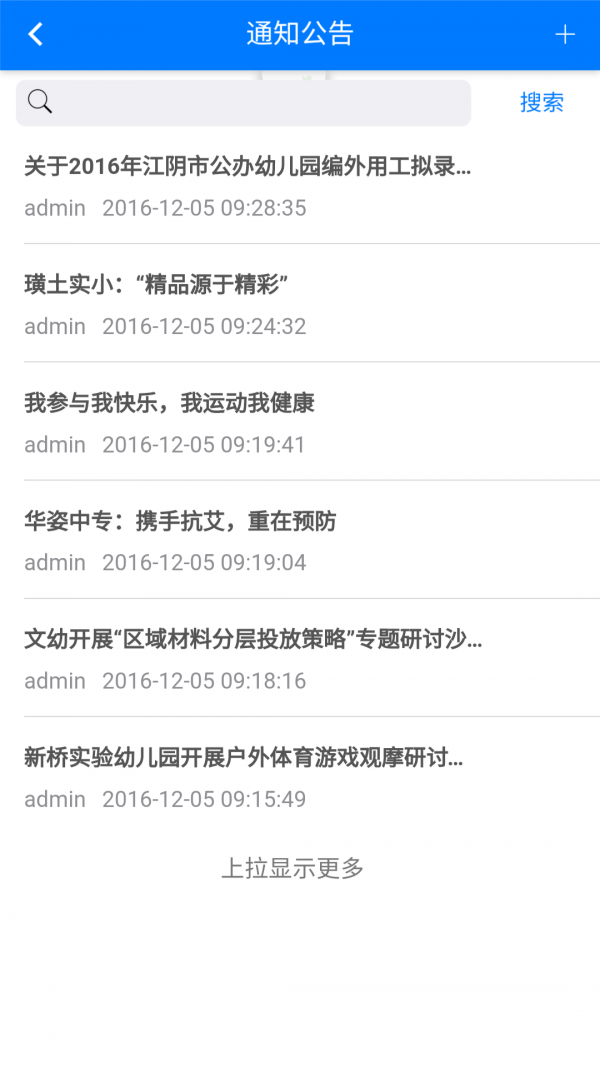600x1067 pixels.
Task: Open notice about 2016年江阴市公办幼儿园
Action: click(x=248, y=167)
